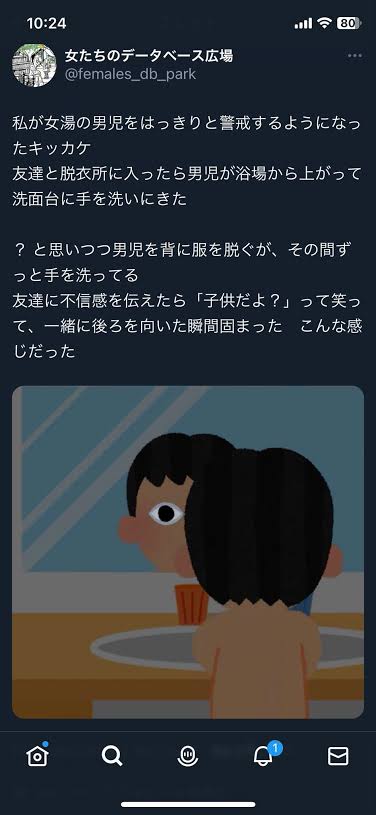This screenshot has width=376, height=815.
Task: Switch to the Search tab
Action: pos(112,756)
